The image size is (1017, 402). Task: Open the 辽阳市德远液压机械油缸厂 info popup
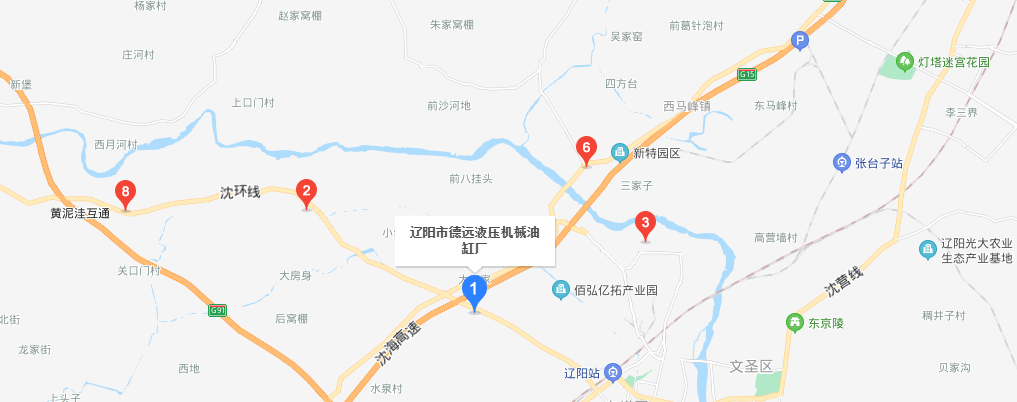(474, 241)
